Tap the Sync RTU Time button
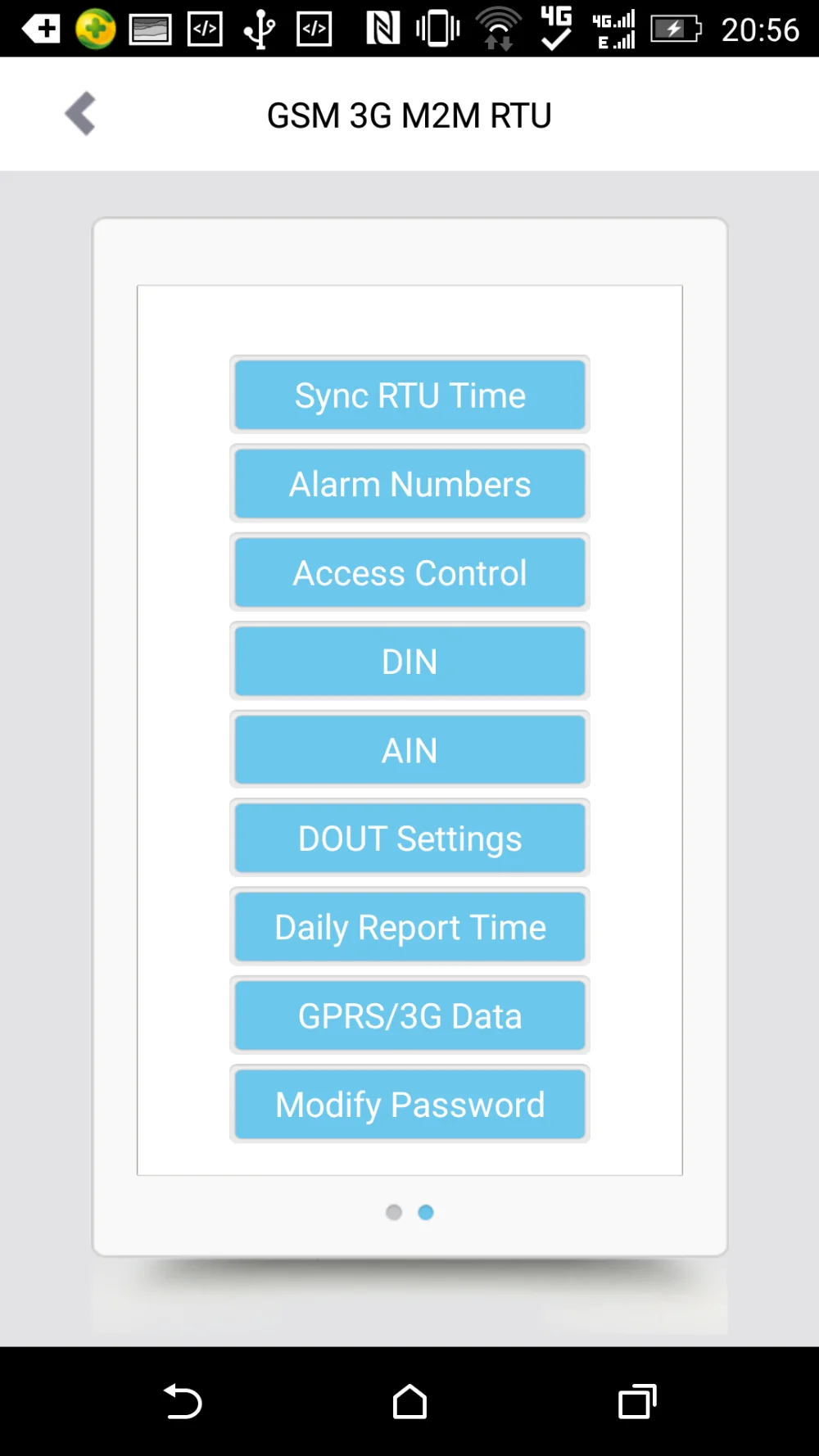Image resolution: width=819 pixels, height=1456 pixels. point(409,396)
